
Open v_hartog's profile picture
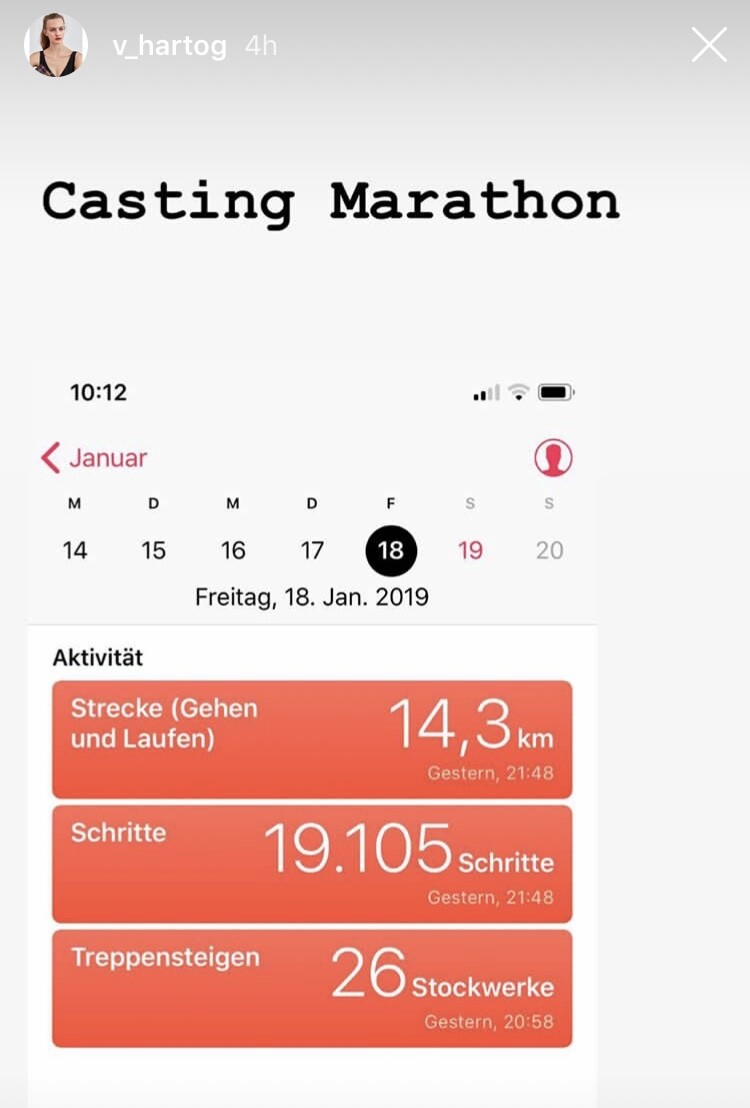pos(55,46)
